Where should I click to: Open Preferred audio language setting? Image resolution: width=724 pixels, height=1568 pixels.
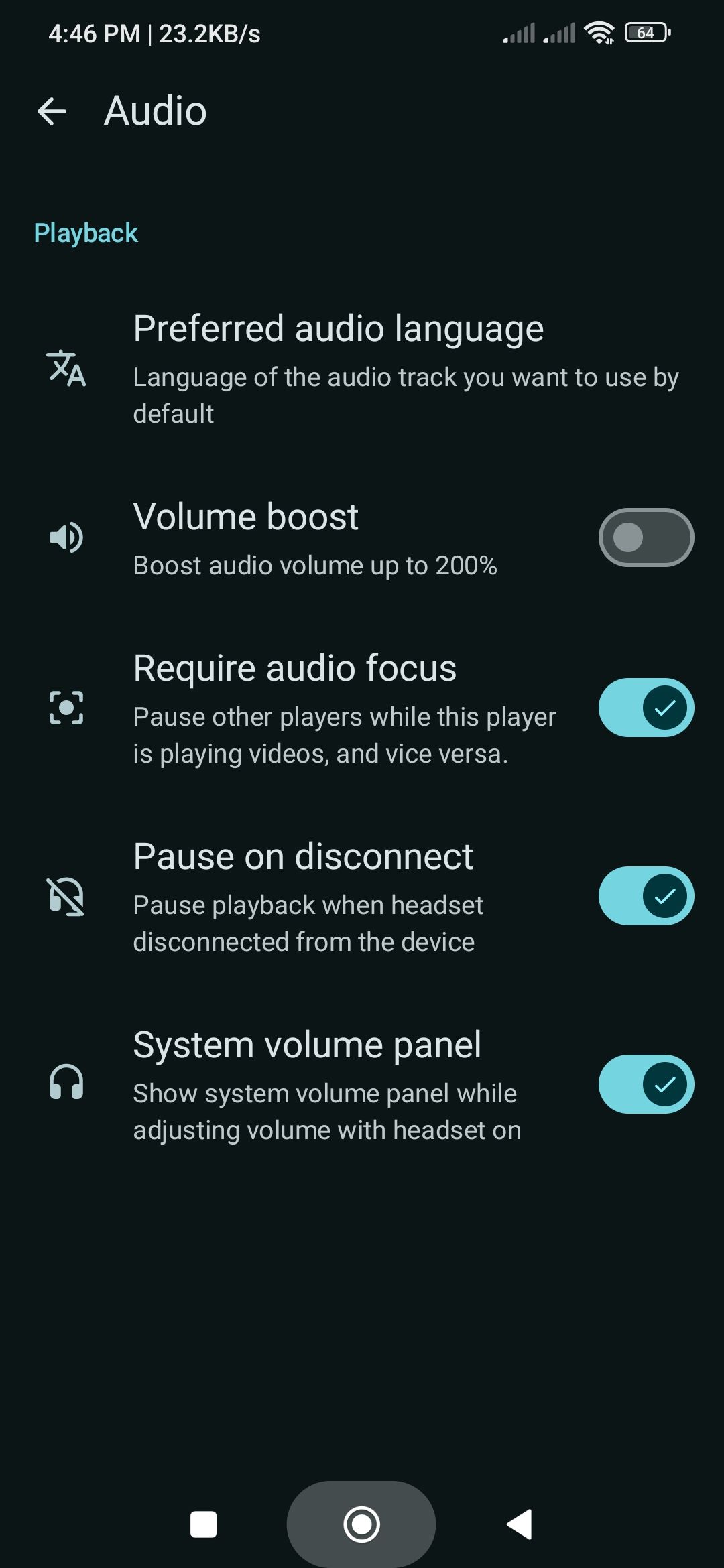[362, 369]
